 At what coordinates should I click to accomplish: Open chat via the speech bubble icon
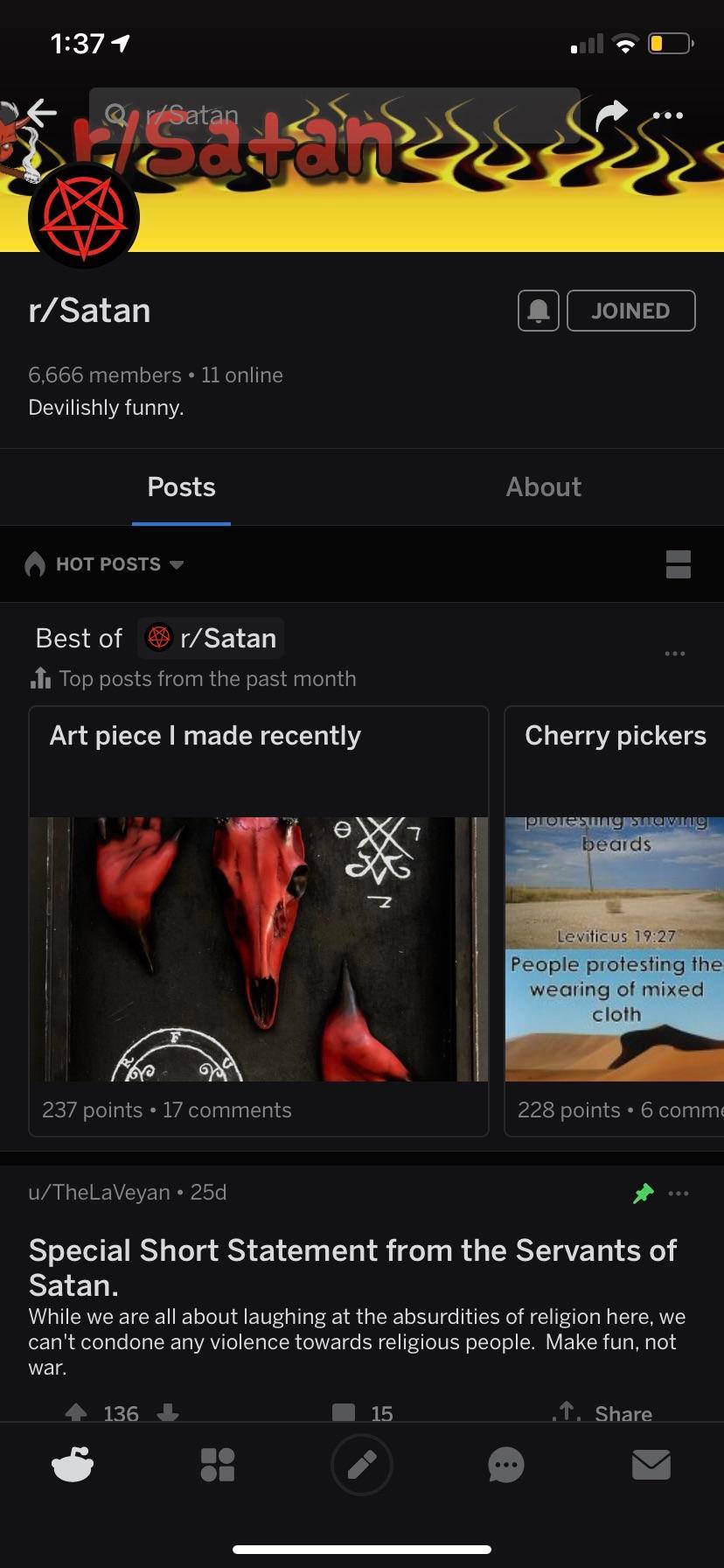[x=506, y=1465]
